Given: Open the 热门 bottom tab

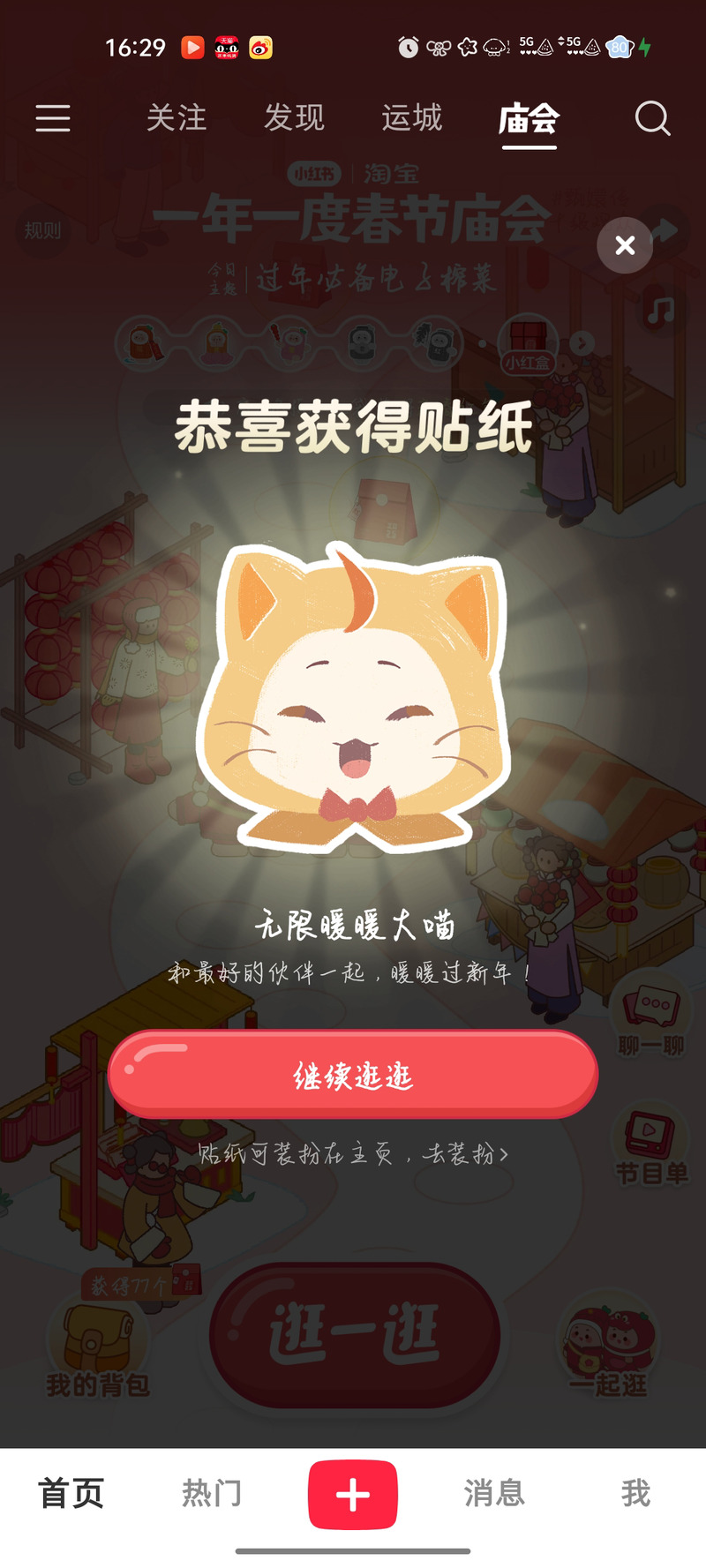Looking at the screenshot, I should (212, 1494).
